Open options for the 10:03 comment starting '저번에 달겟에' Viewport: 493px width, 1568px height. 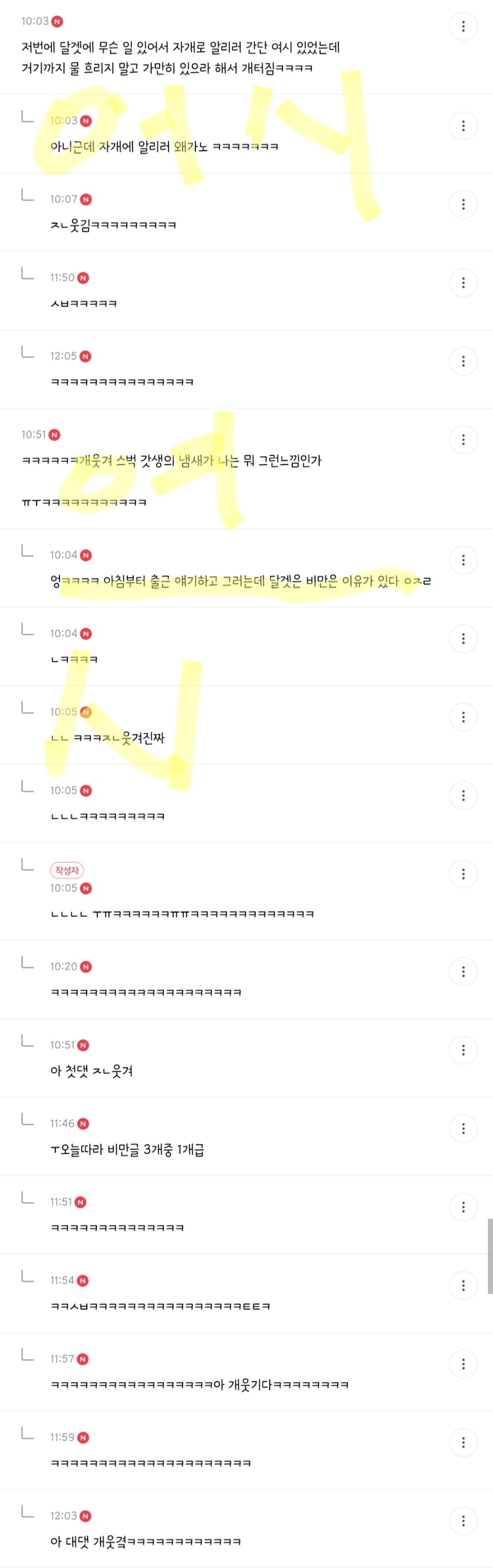click(x=463, y=26)
